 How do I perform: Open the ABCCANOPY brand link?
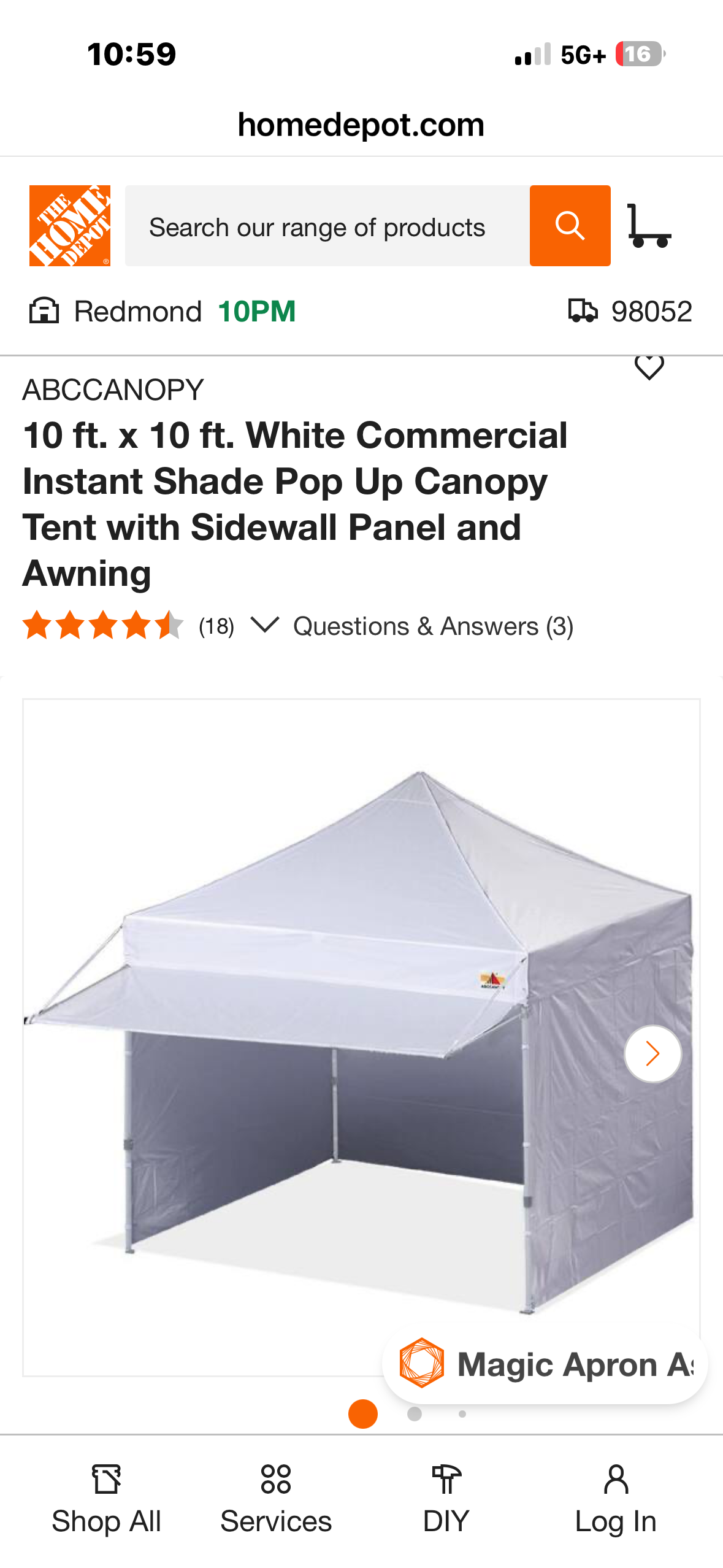click(113, 390)
